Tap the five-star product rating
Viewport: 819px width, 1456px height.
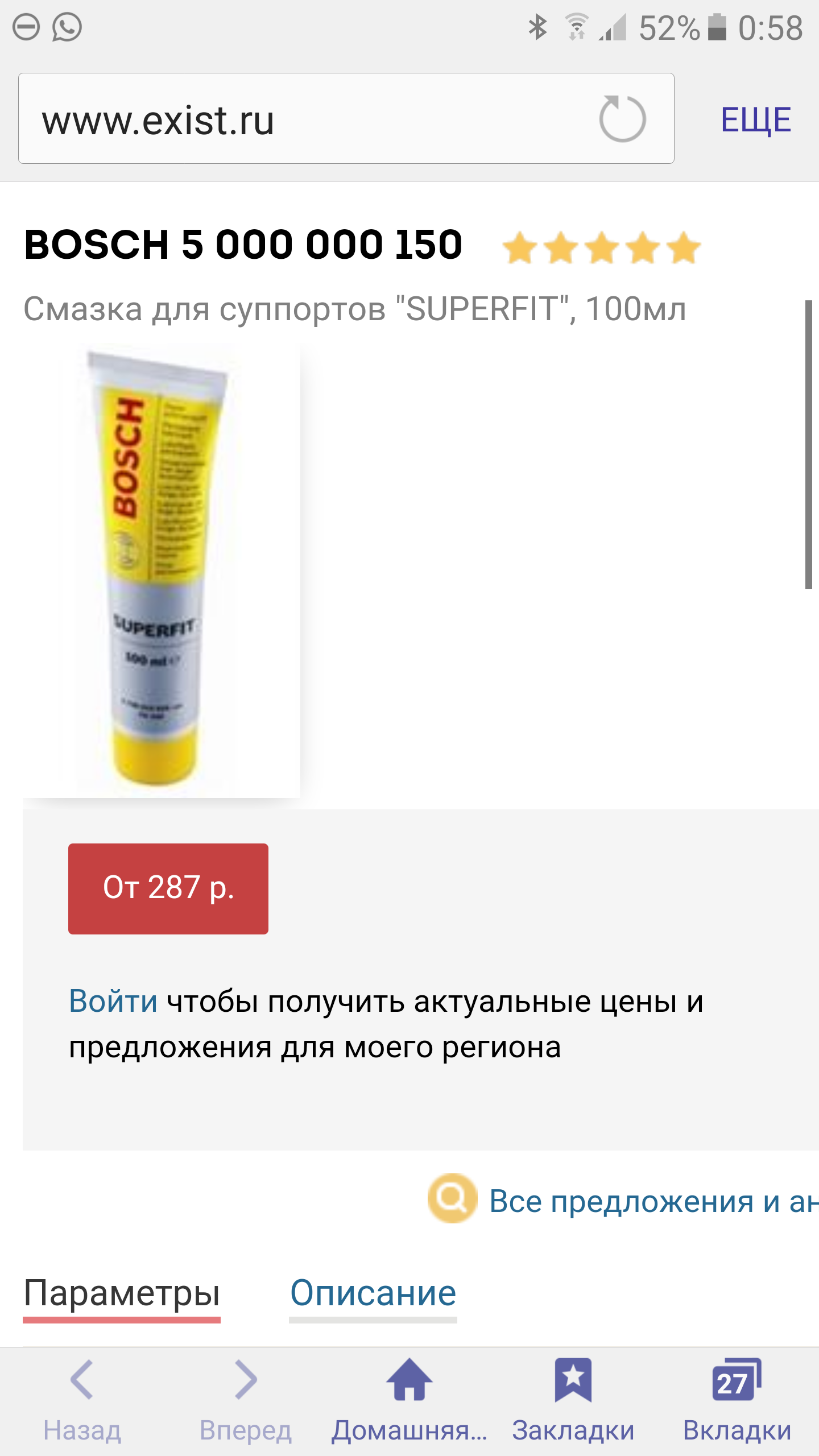[602, 248]
